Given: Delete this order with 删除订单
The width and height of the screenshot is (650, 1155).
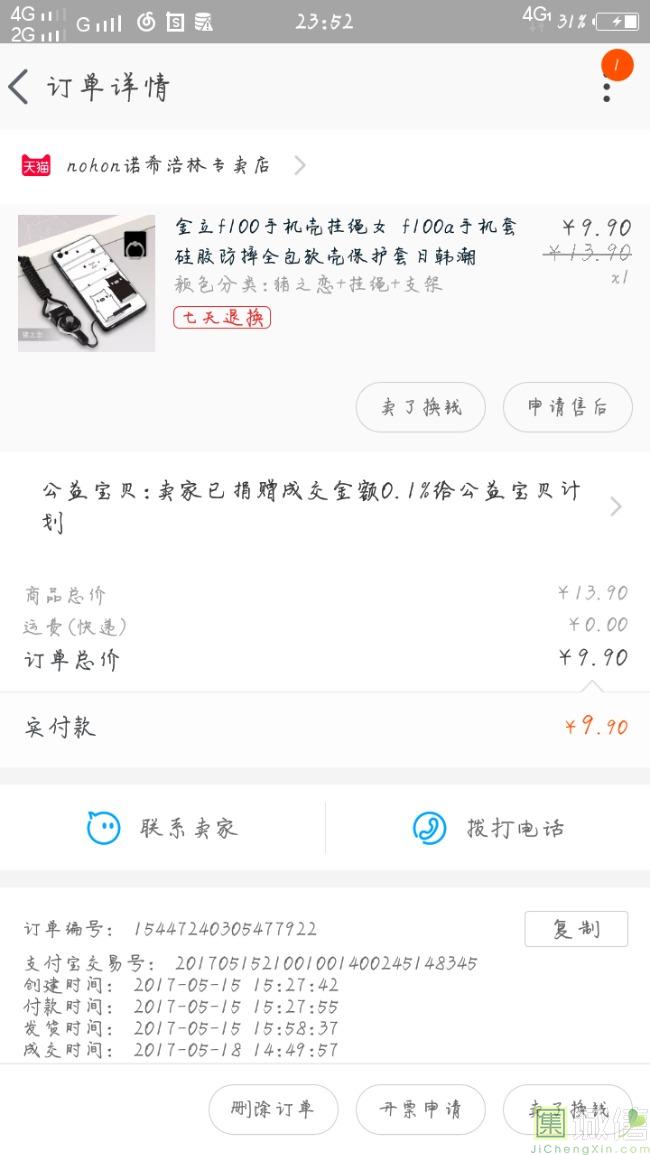Looking at the screenshot, I should (x=273, y=1109).
